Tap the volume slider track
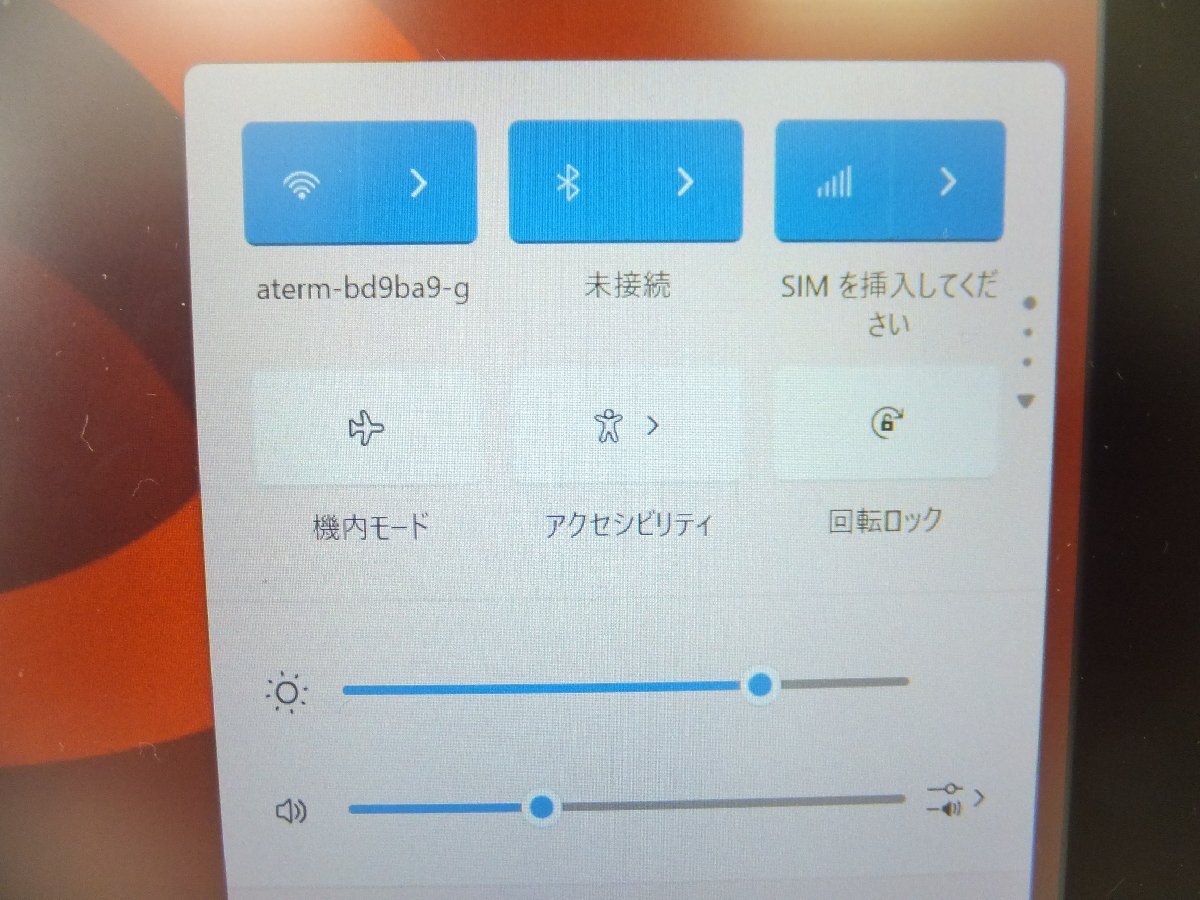Image resolution: width=1200 pixels, height=900 pixels. point(720,801)
